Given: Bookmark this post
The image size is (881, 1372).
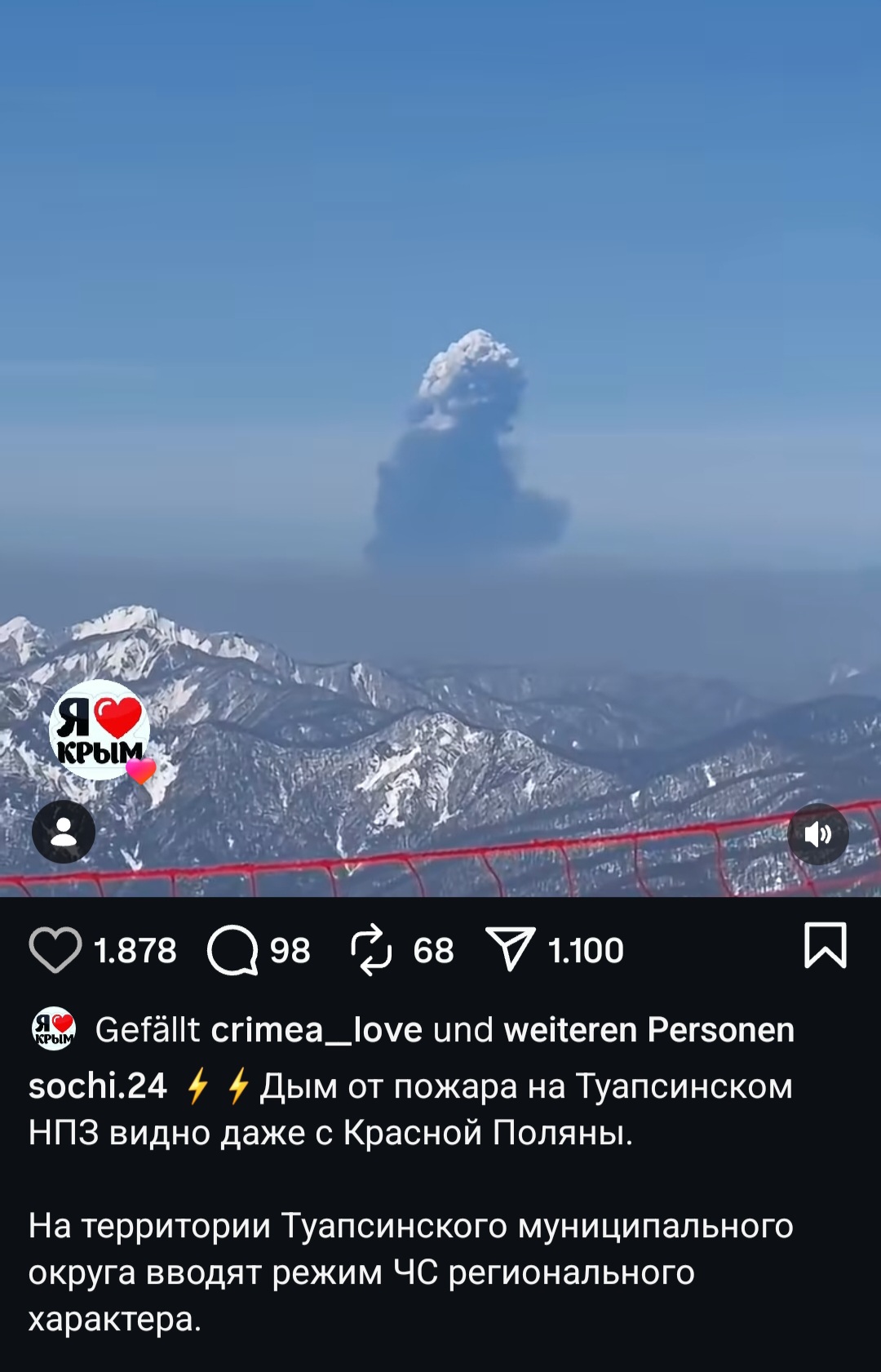Looking at the screenshot, I should pos(826,946).
